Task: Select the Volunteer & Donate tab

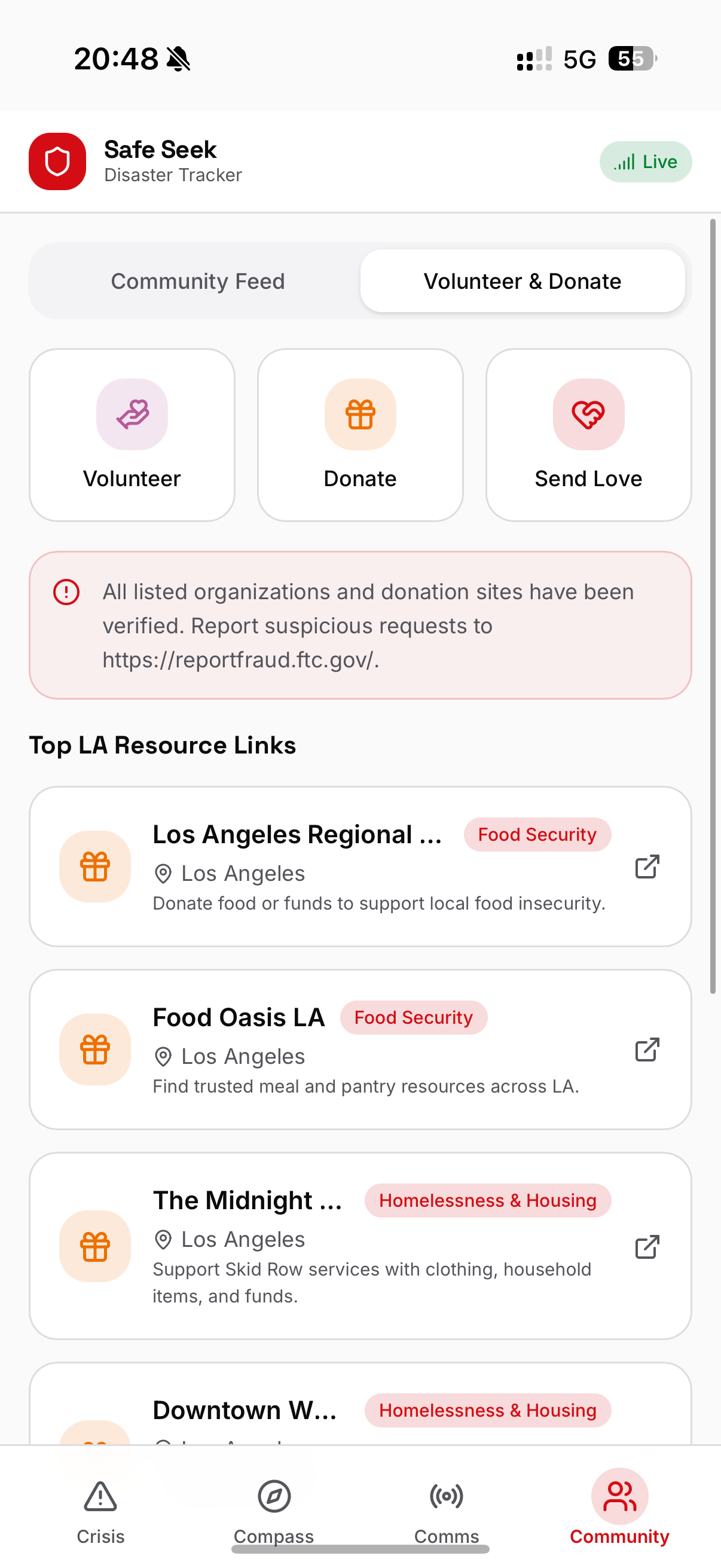Action: click(x=522, y=281)
